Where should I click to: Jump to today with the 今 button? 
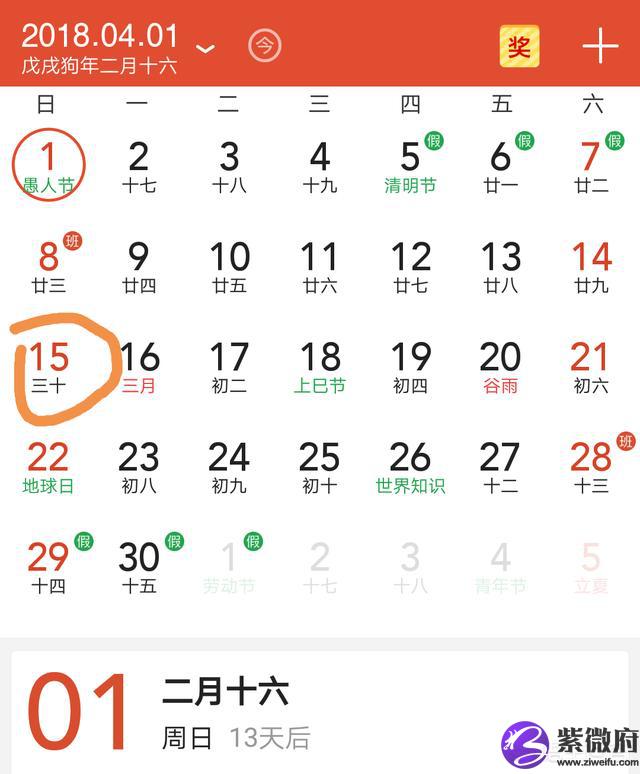click(x=265, y=45)
